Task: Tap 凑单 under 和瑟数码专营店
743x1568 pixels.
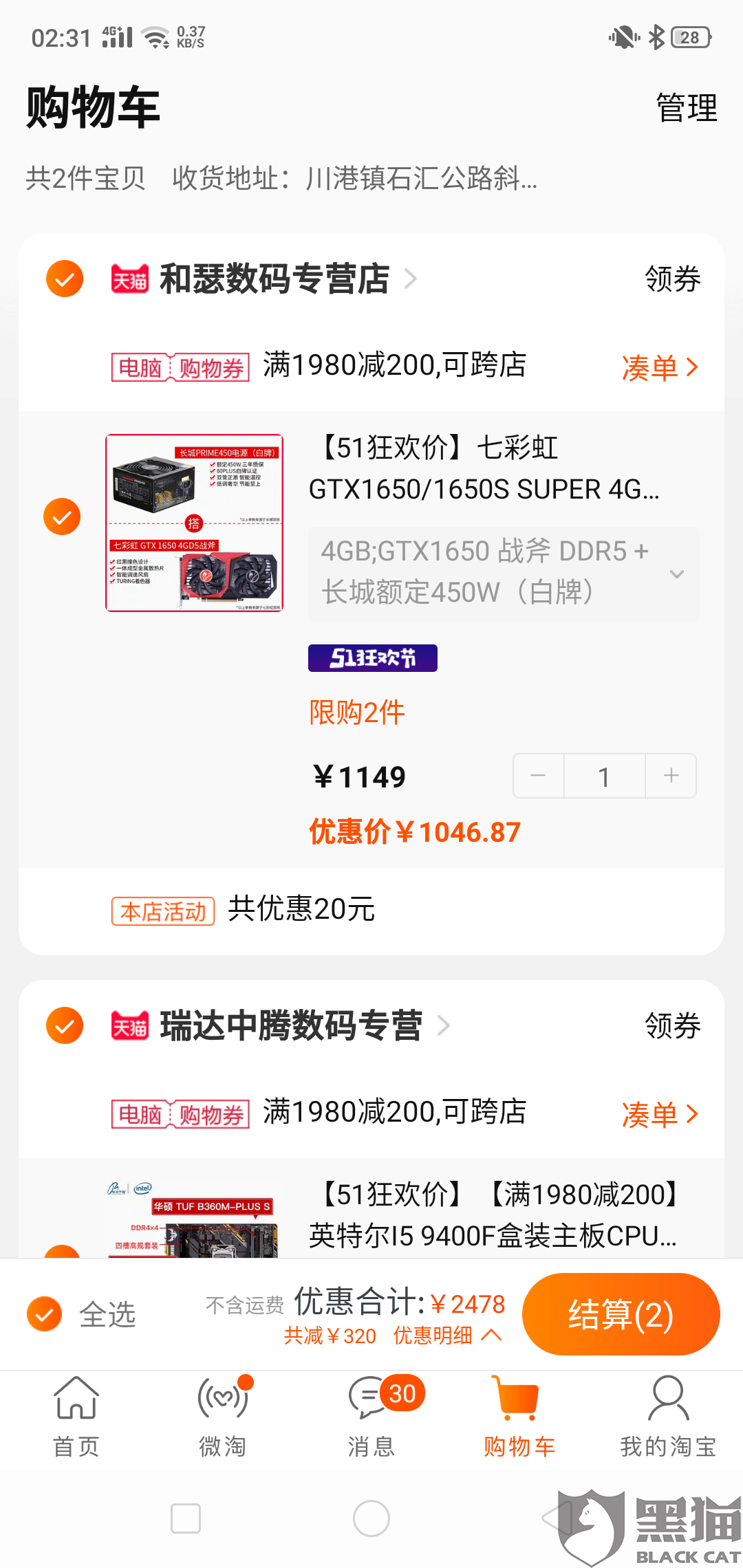Action: pyautogui.click(x=659, y=367)
